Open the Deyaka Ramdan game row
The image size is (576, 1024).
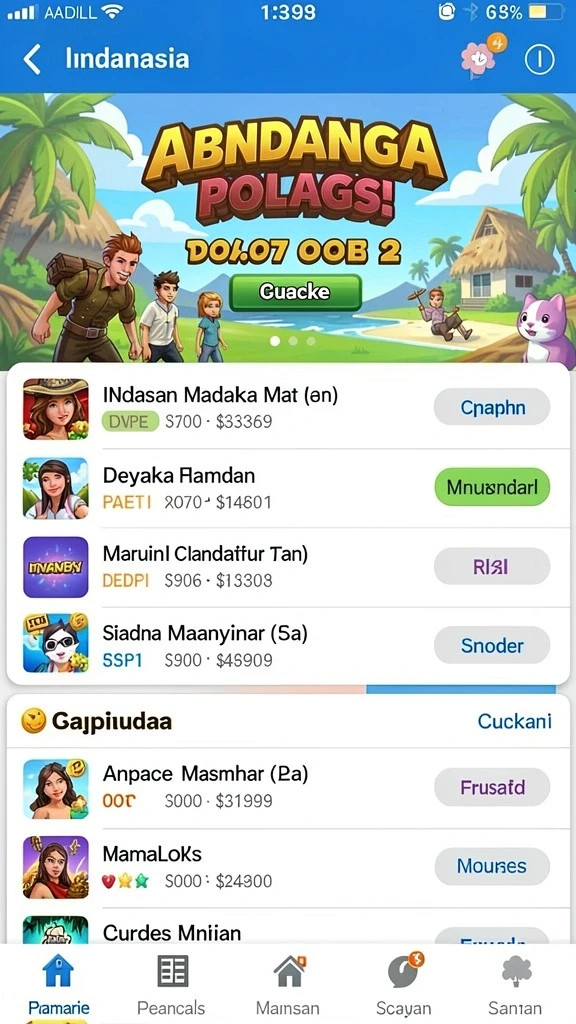tap(288, 488)
